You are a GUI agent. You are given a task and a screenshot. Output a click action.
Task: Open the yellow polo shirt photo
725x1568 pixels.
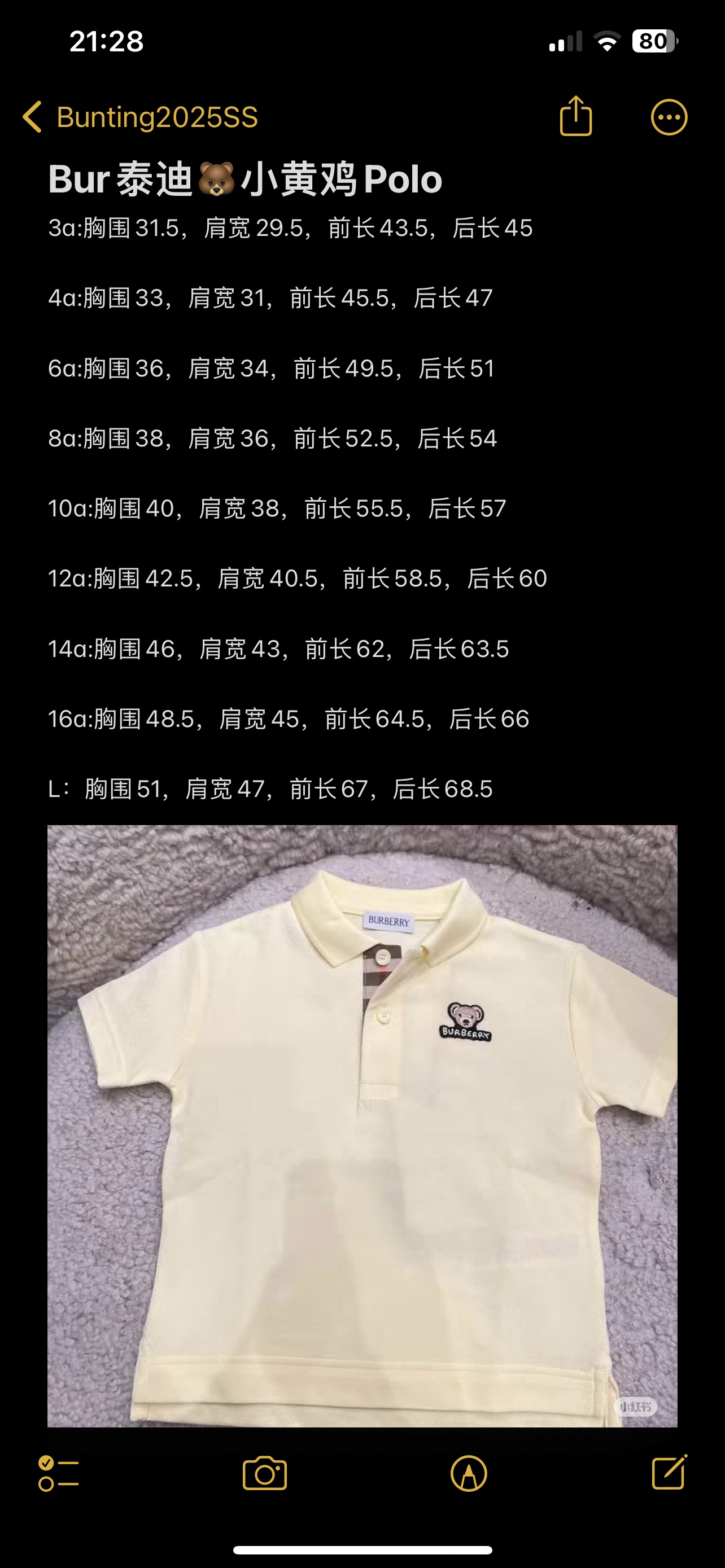[x=362, y=1126]
